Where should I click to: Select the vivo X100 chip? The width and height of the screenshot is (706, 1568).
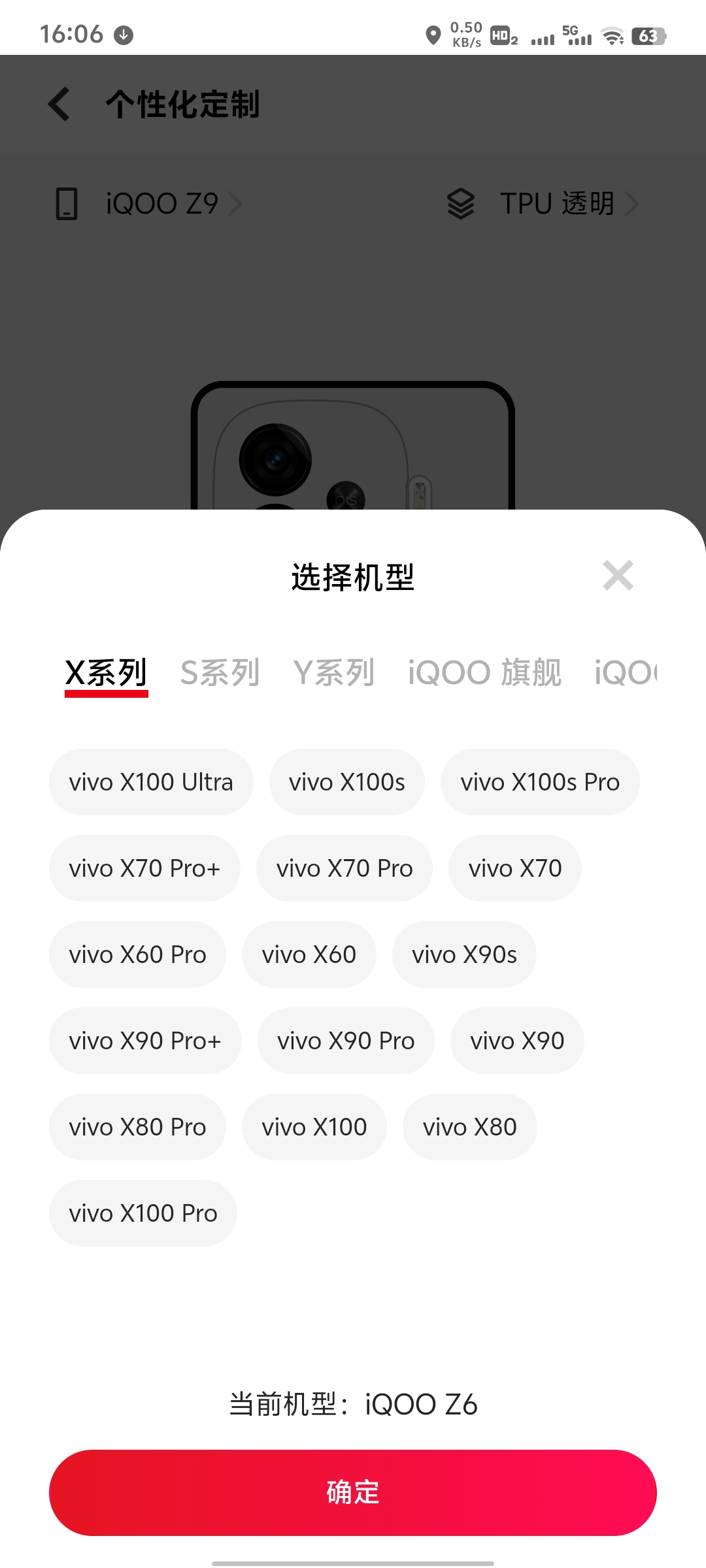(314, 1127)
